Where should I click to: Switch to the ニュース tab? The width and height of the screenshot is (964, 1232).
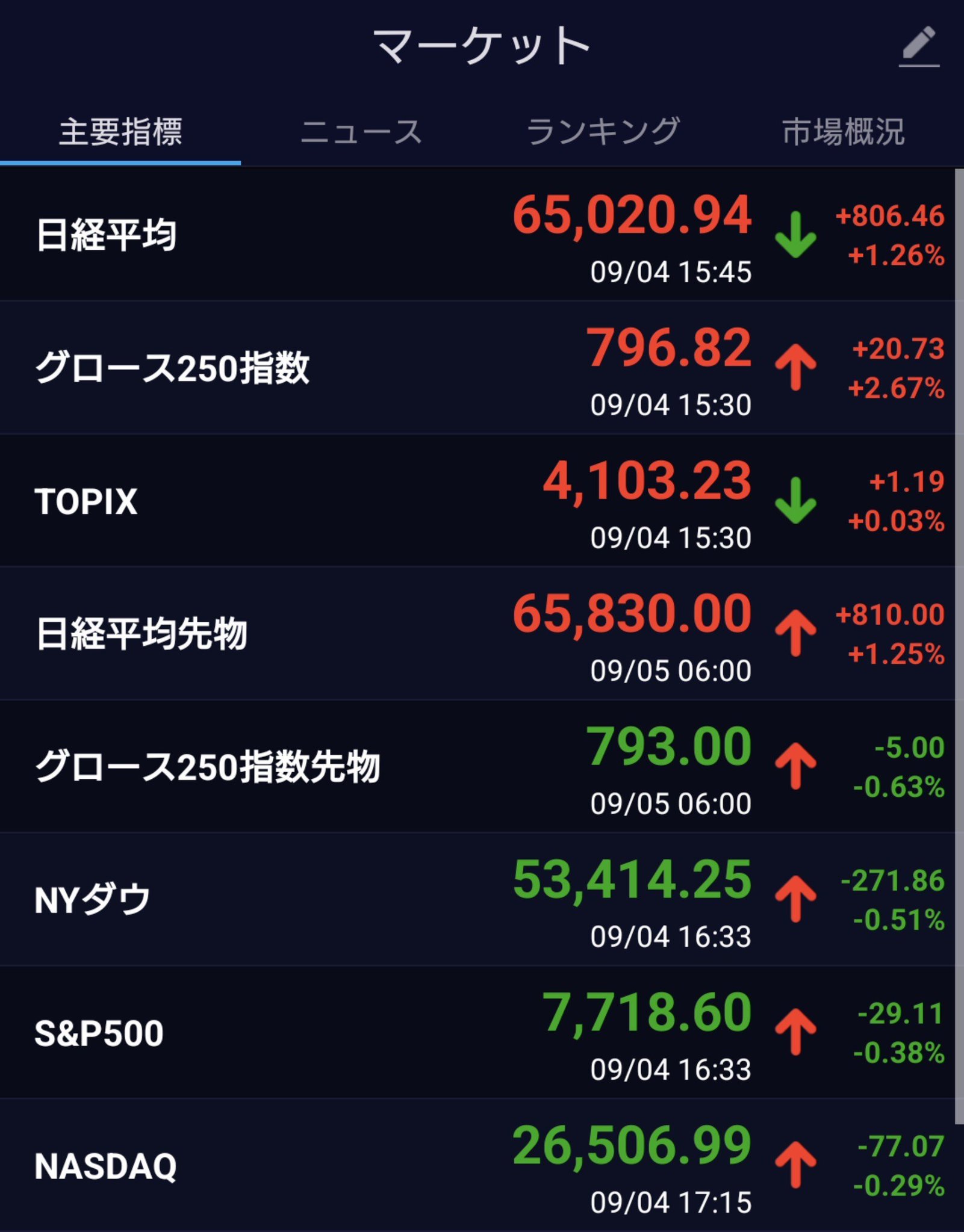(x=361, y=132)
